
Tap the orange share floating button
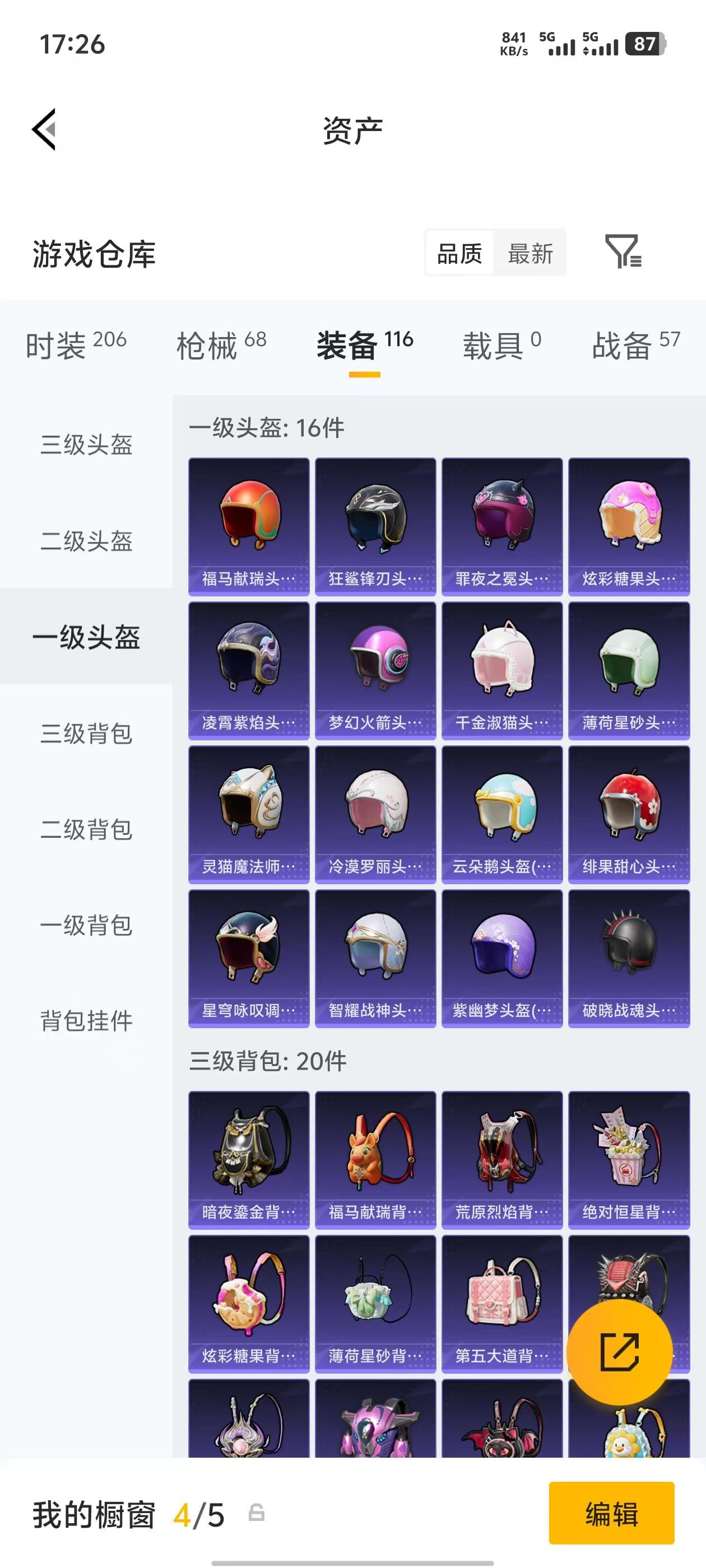[x=621, y=1351]
